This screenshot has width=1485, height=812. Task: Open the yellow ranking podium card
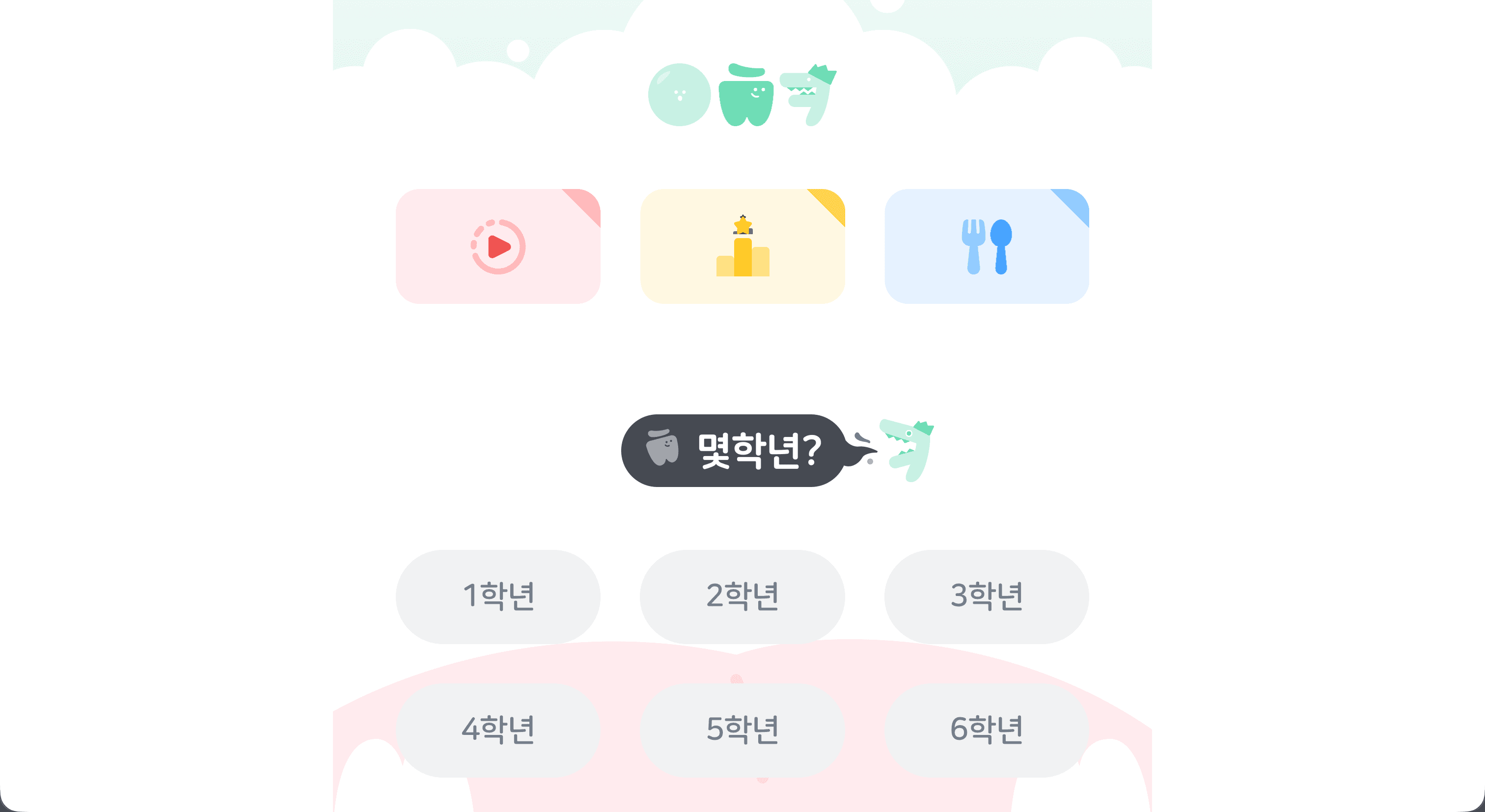(x=742, y=246)
